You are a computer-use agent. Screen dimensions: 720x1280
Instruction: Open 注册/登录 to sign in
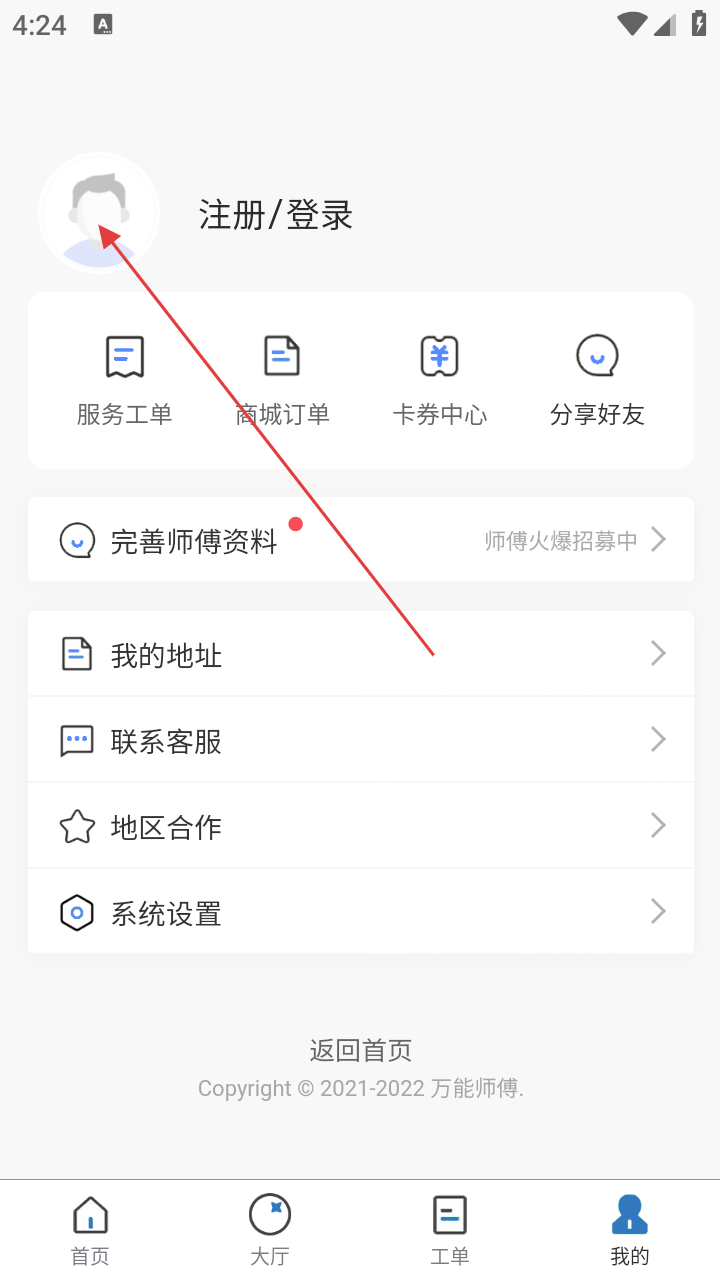[276, 215]
